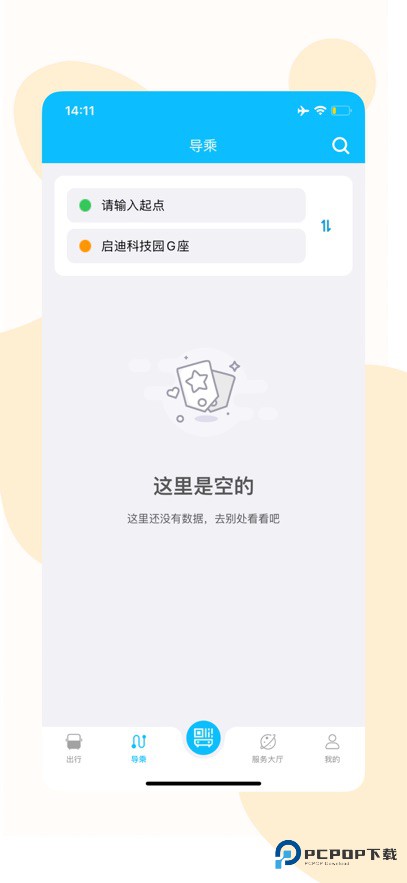This screenshot has height=883, width=407.
Task: Open the center QR code ride button
Action: pyautogui.click(x=203, y=737)
